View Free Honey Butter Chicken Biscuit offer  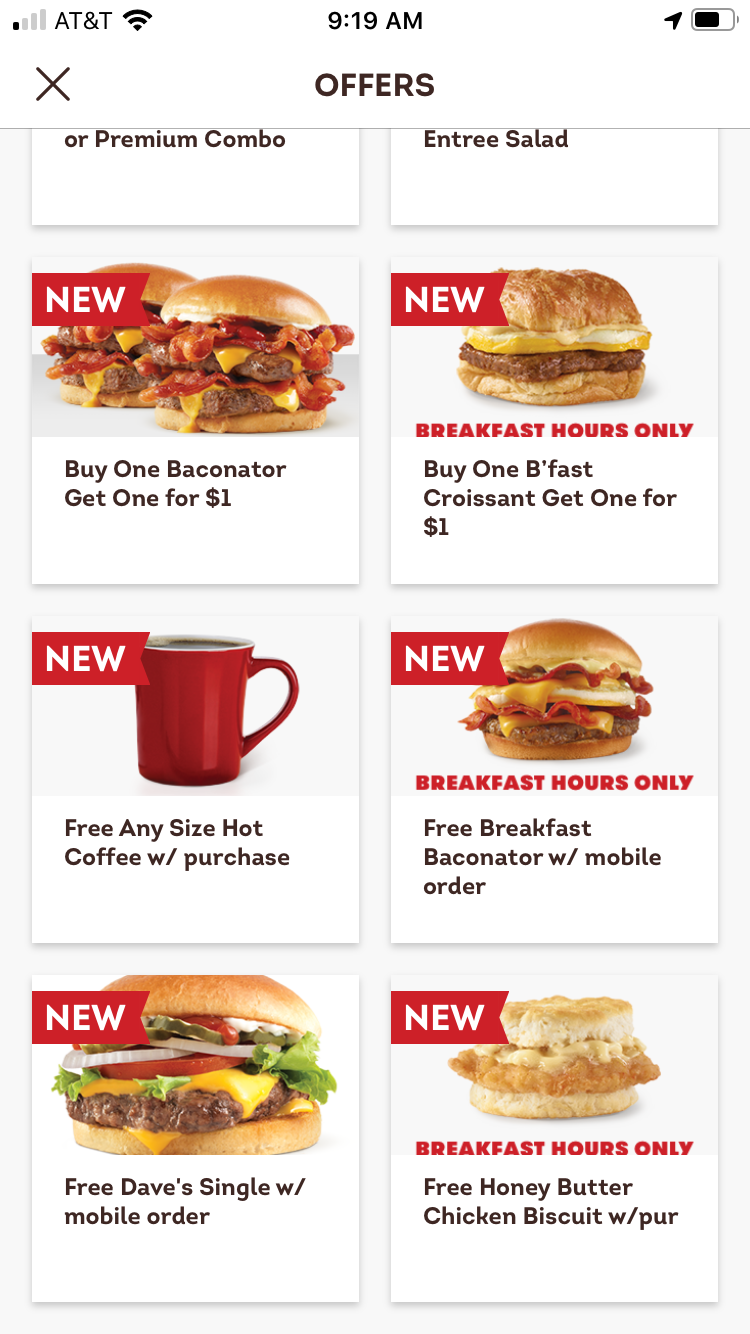point(554,1138)
